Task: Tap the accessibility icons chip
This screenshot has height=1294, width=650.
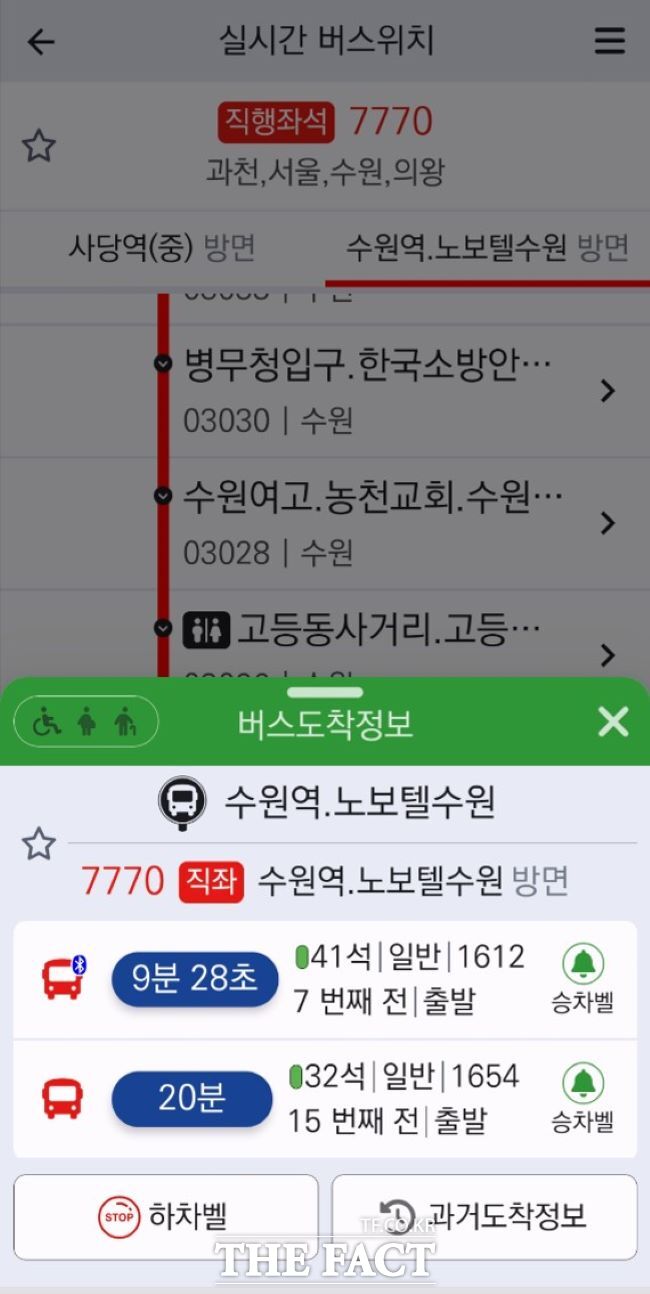Action: click(x=86, y=721)
